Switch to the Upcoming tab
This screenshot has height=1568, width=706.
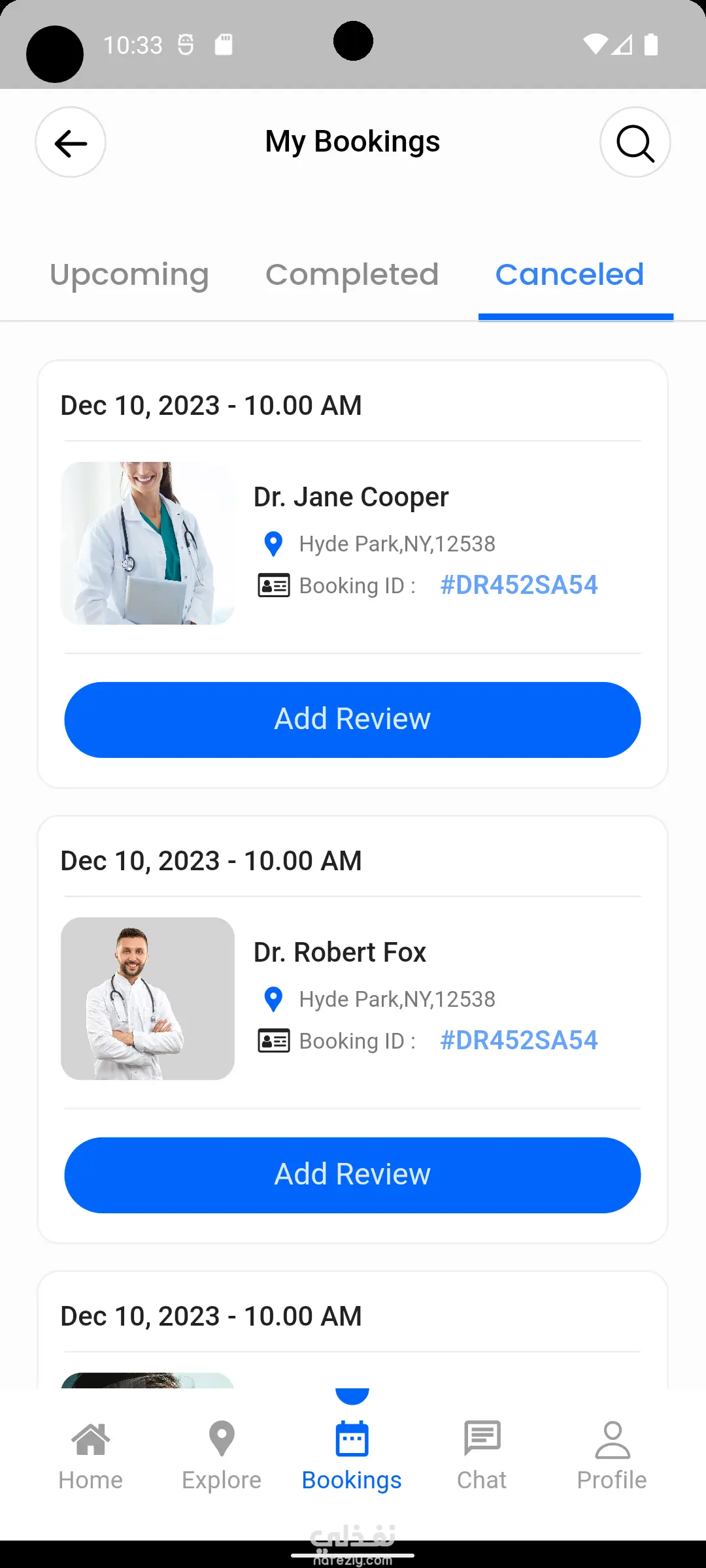coord(129,274)
